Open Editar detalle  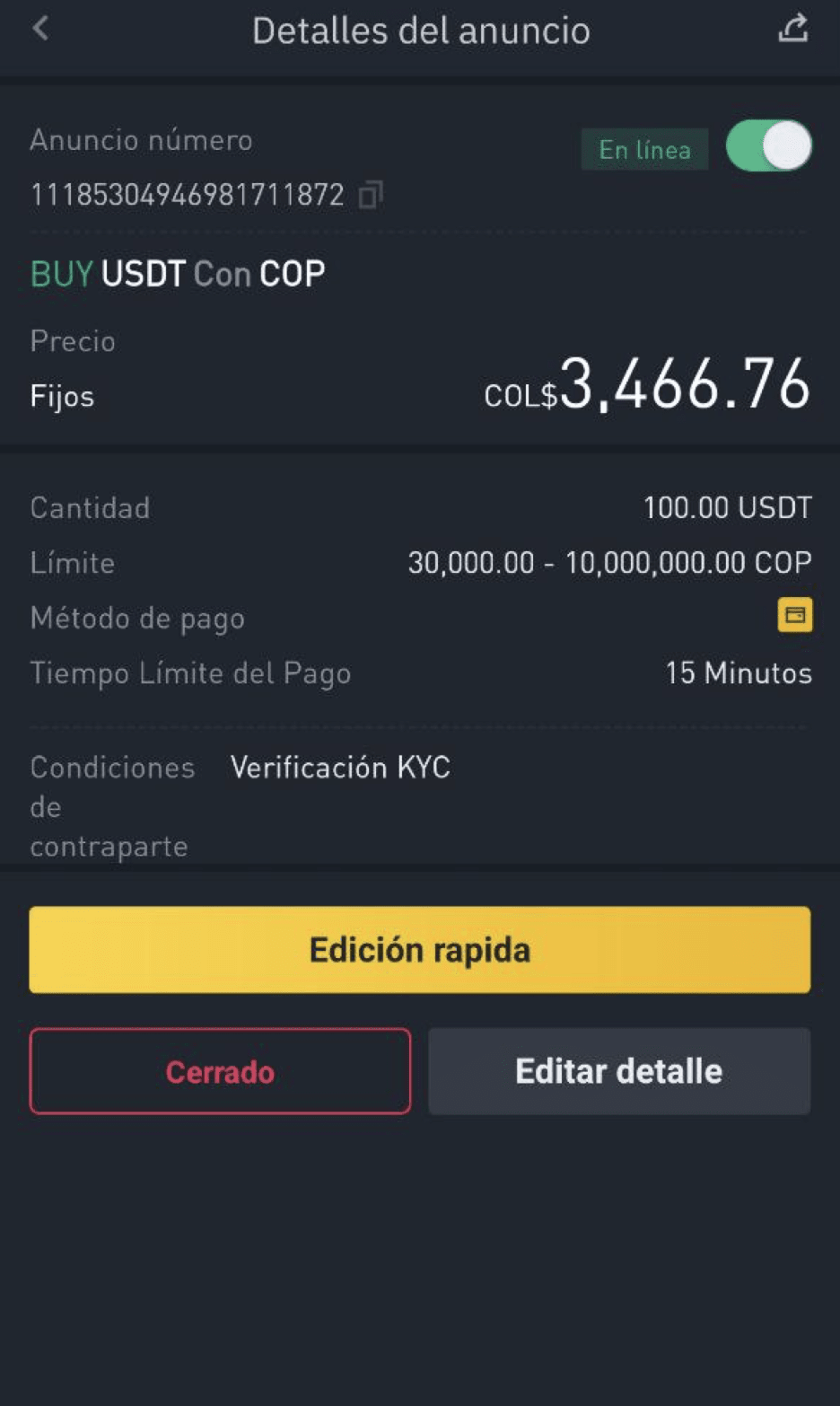[x=619, y=1071]
